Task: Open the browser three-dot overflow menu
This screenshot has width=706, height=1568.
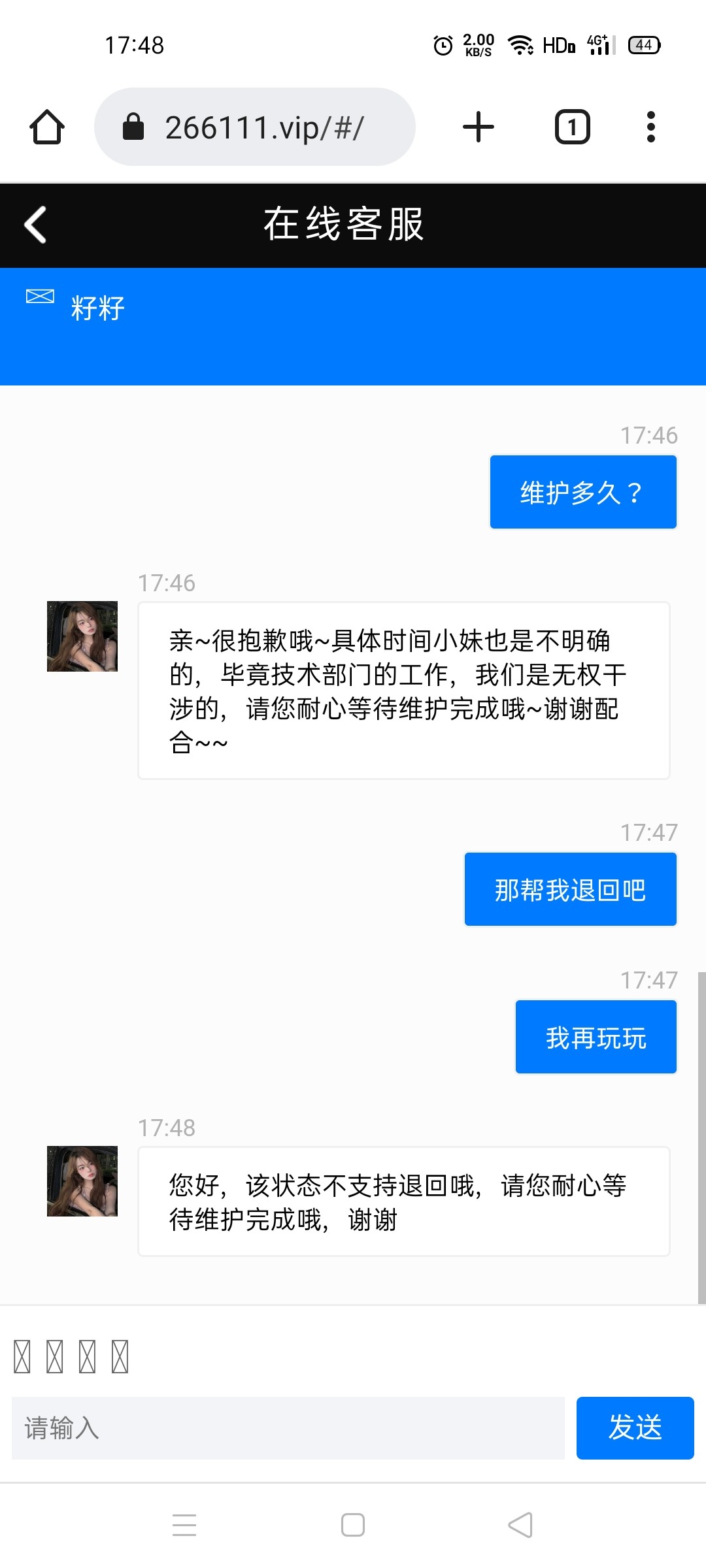Action: click(x=651, y=126)
